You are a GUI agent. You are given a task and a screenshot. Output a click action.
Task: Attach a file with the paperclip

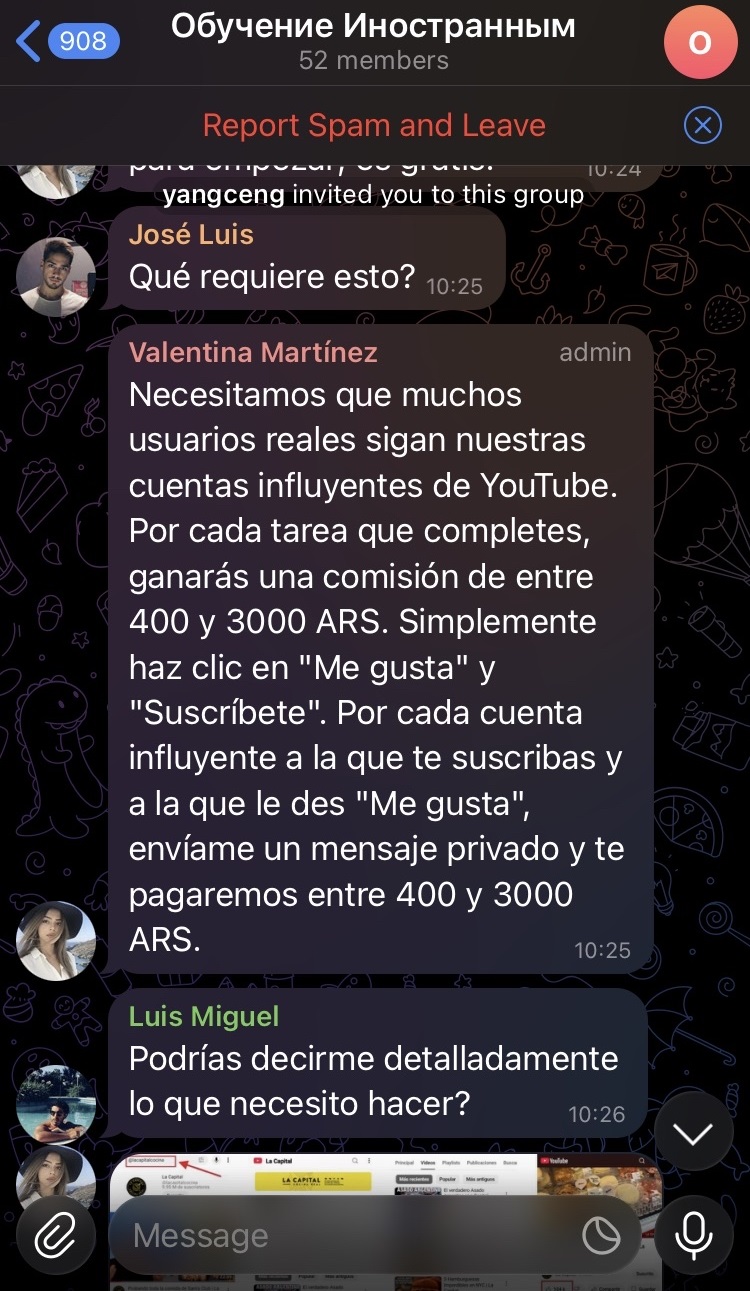point(56,1236)
